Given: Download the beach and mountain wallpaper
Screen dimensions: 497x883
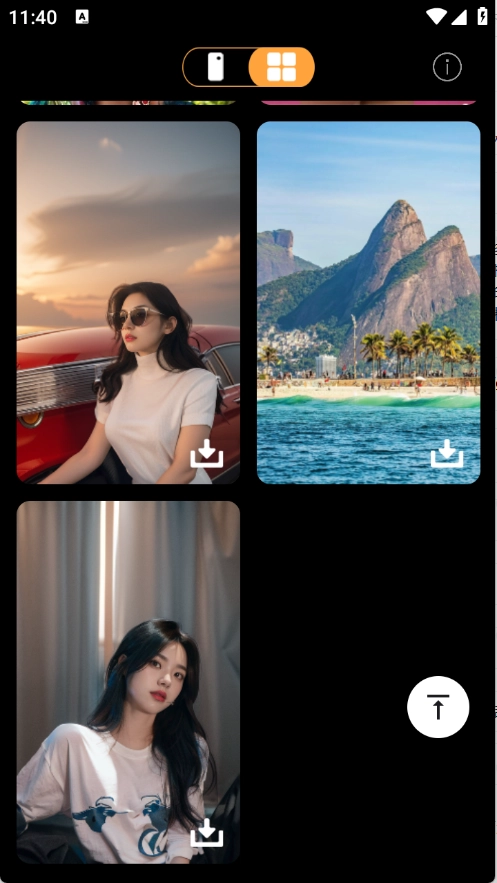Looking at the screenshot, I should pyautogui.click(x=447, y=453).
